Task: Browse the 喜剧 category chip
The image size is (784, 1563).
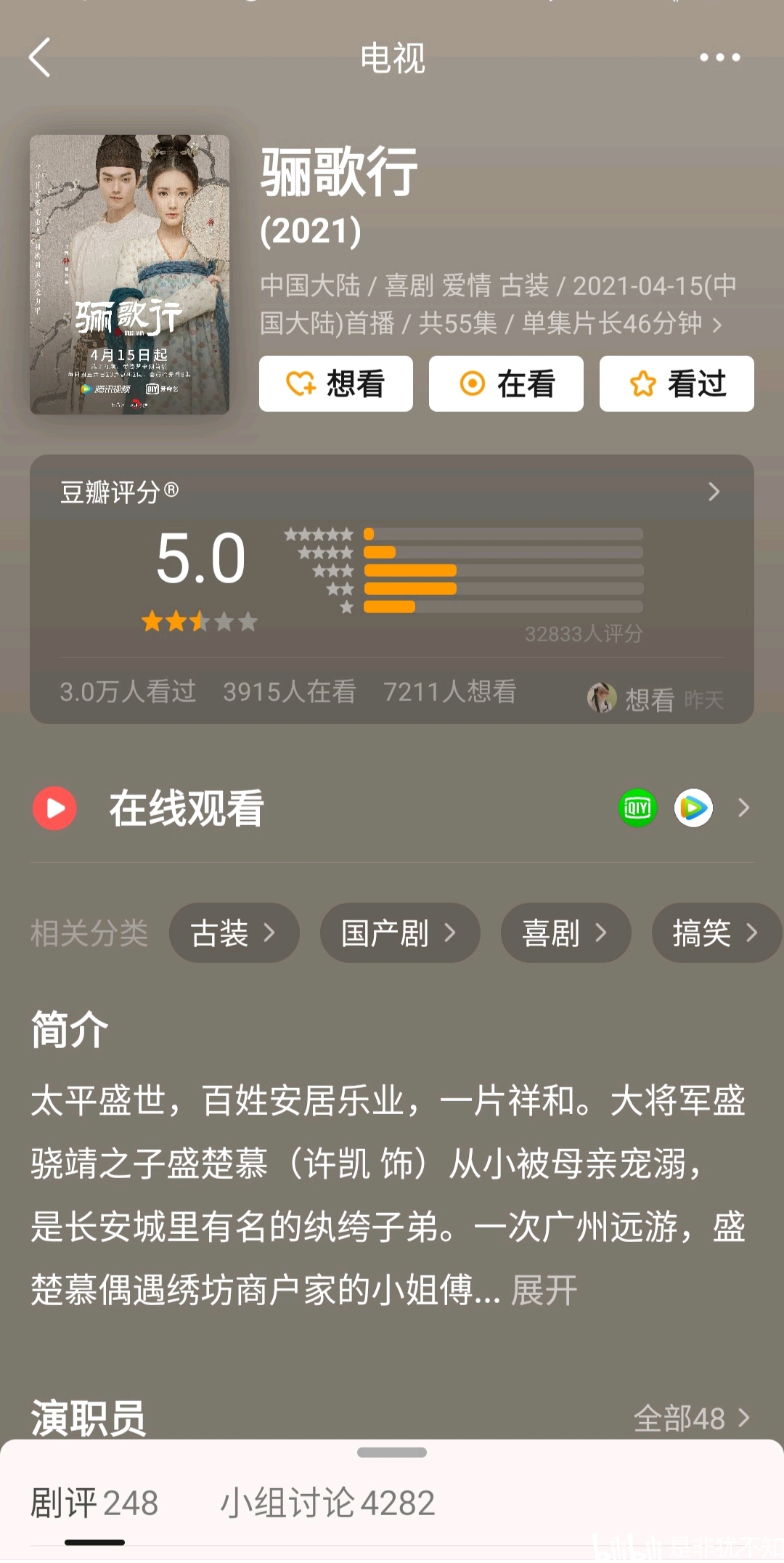Action: [565, 933]
